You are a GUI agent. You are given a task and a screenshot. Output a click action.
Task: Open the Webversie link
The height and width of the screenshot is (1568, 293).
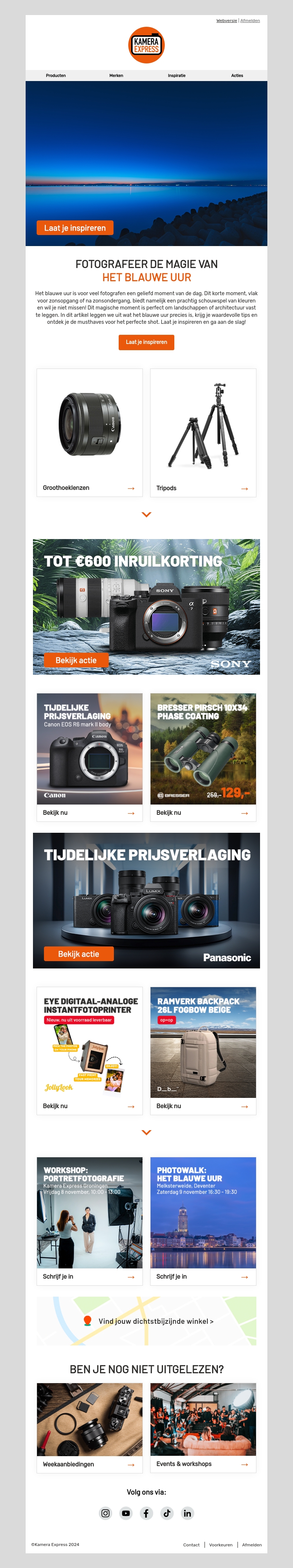coord(226,21)
